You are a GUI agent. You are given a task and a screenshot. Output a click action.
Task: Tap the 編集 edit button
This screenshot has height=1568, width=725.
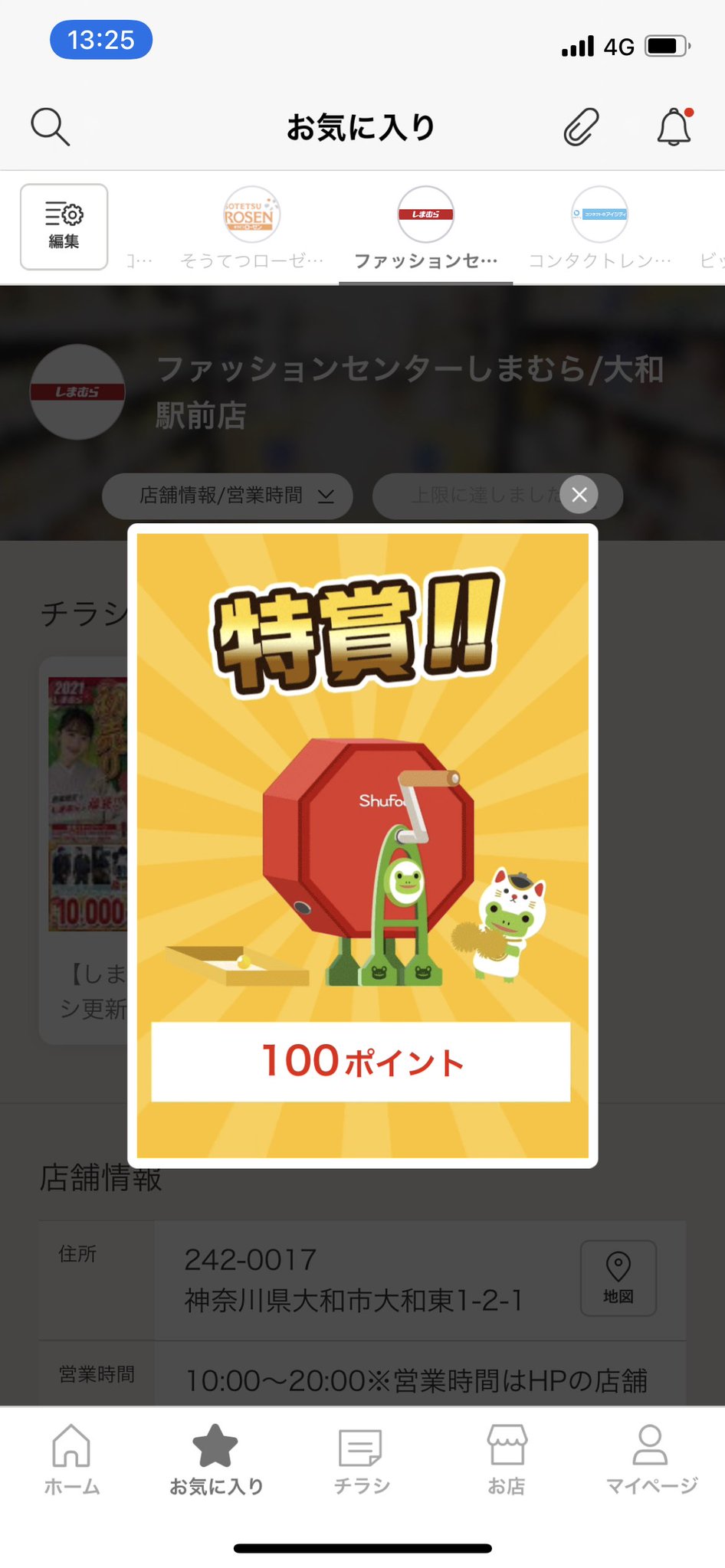coord(64,227)
